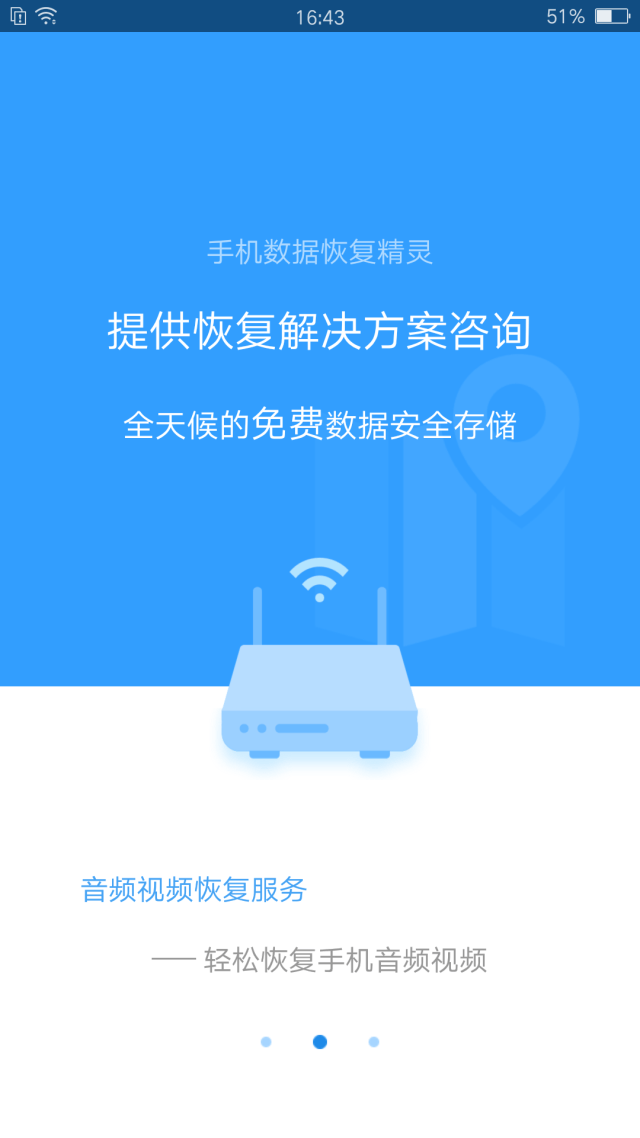The image size is (640, 1138).
Task: Select the first page indicator dot
Action: [x=266, y=1042]
